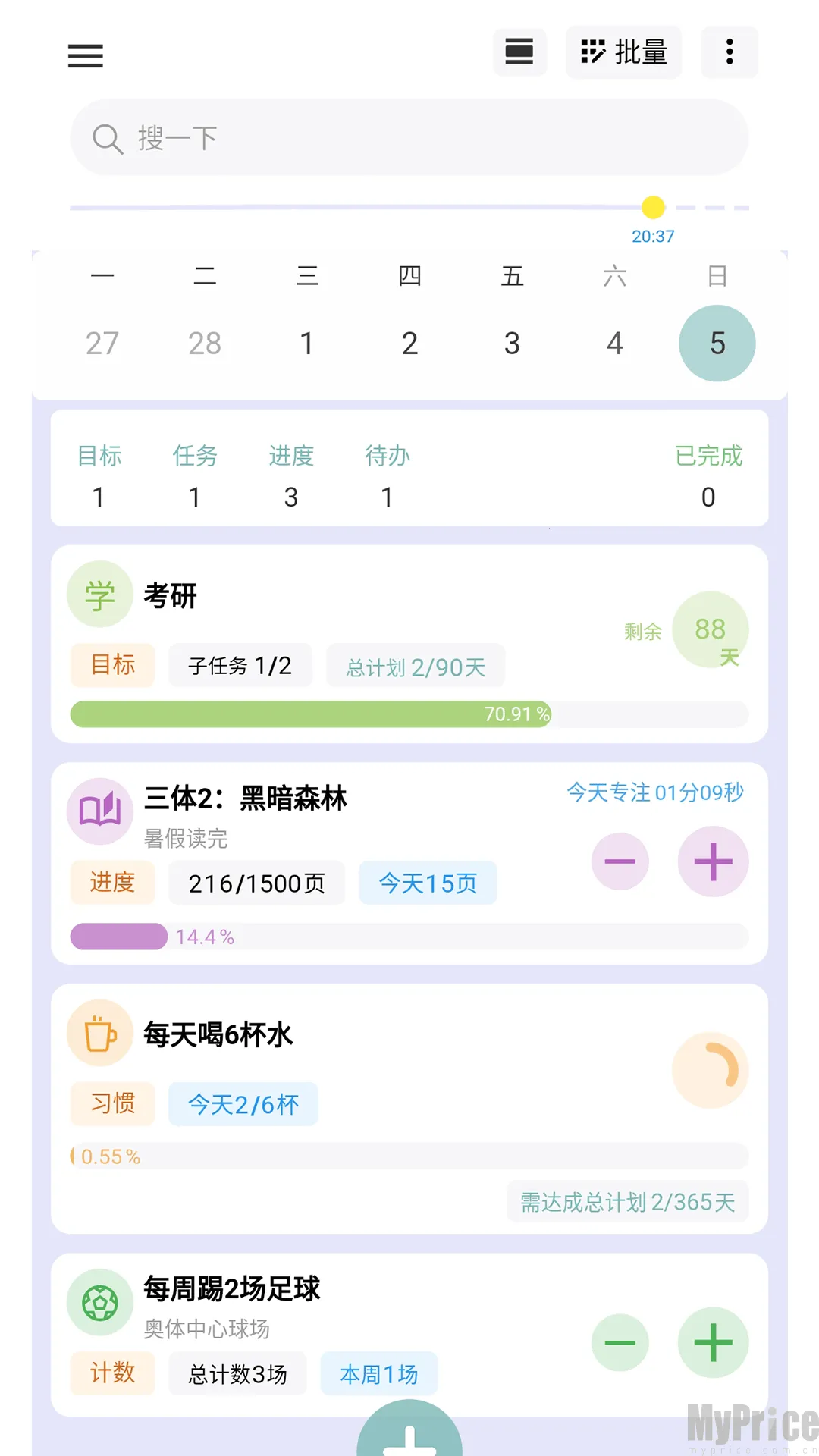Open the three-dot overflow menu
819x1456 pixels.
[x=729, y=52]
